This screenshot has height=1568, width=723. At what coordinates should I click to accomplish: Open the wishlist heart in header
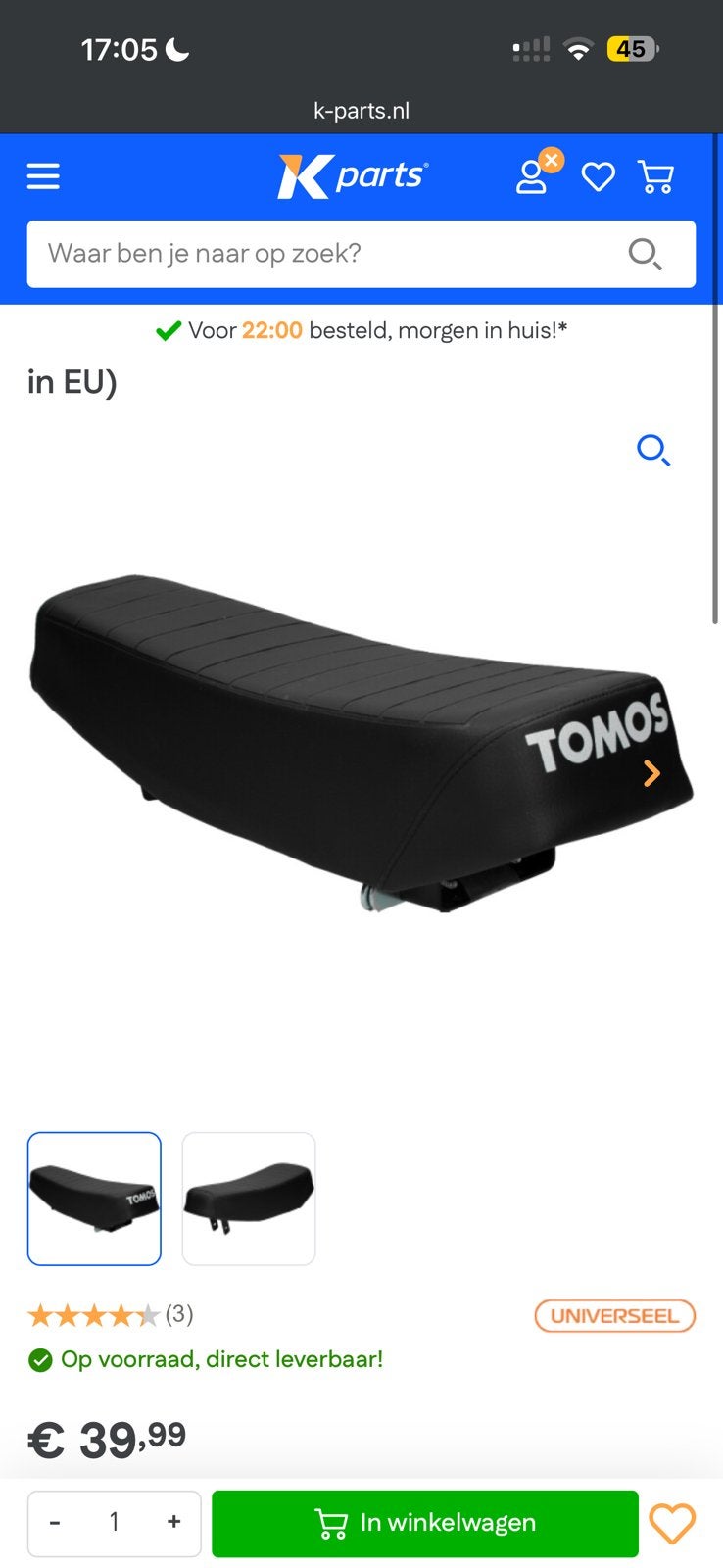click(598, 177)
